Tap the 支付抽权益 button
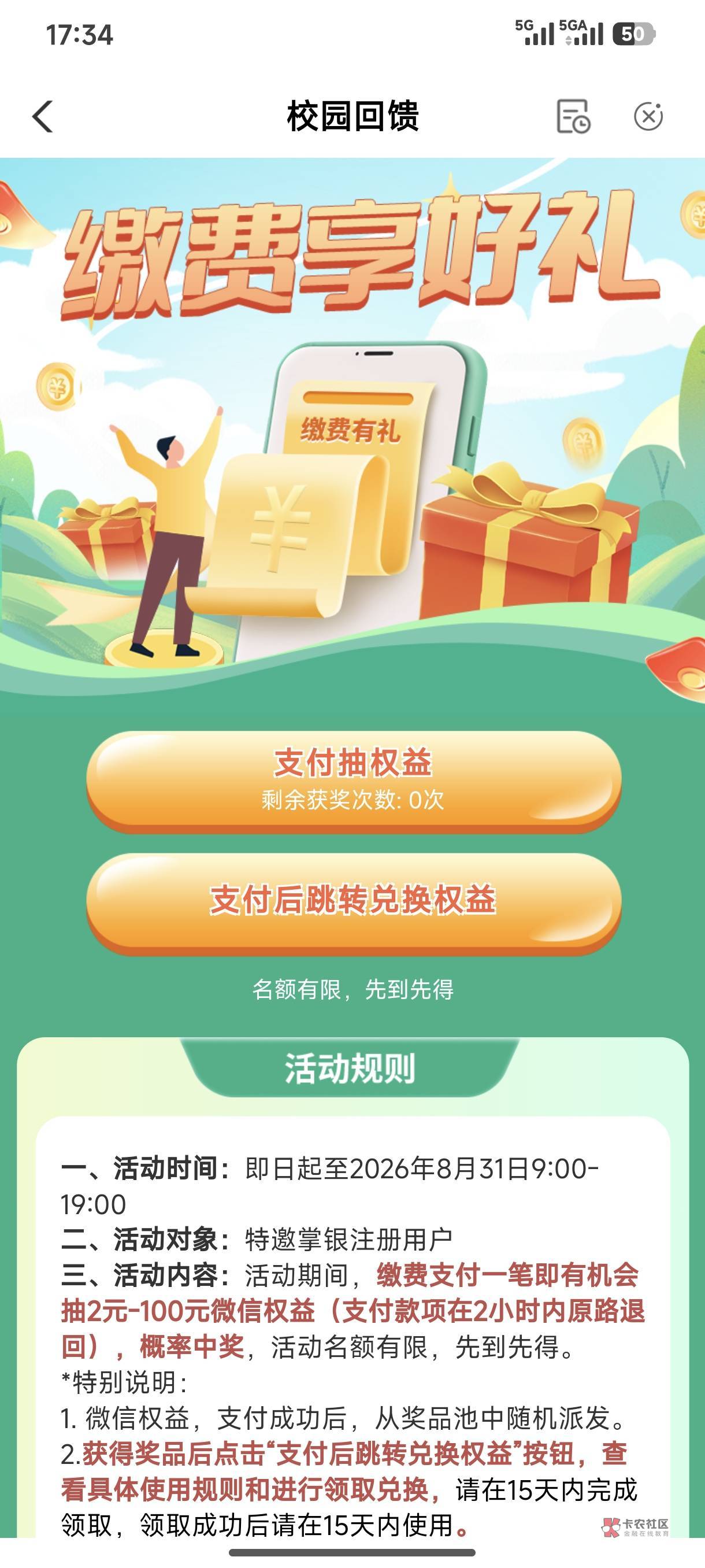Image resolution: width=705 pixels, height=1568 pixels. [x=354, y=782]
